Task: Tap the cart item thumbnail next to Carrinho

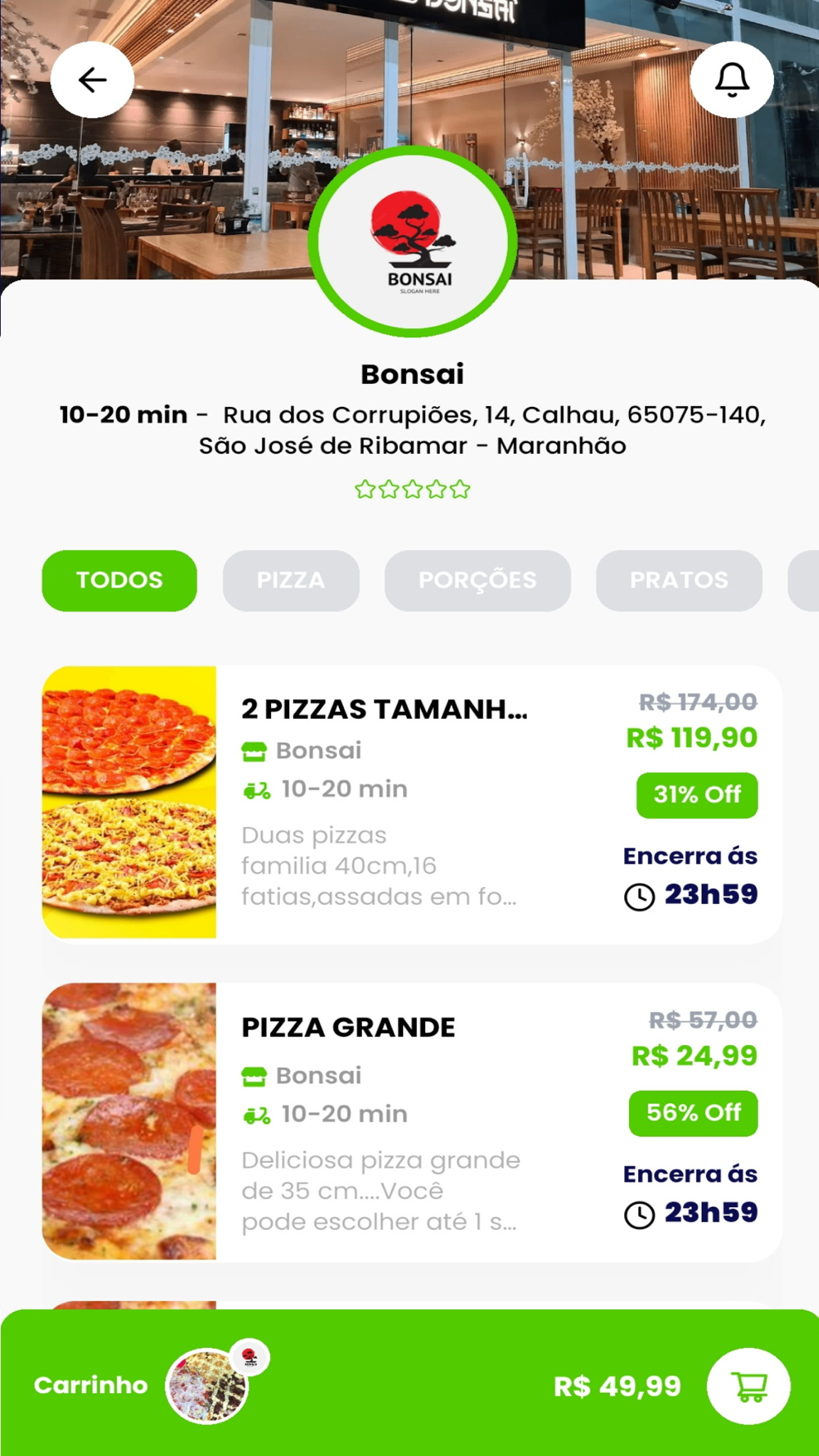Action: coord(207,1386)
